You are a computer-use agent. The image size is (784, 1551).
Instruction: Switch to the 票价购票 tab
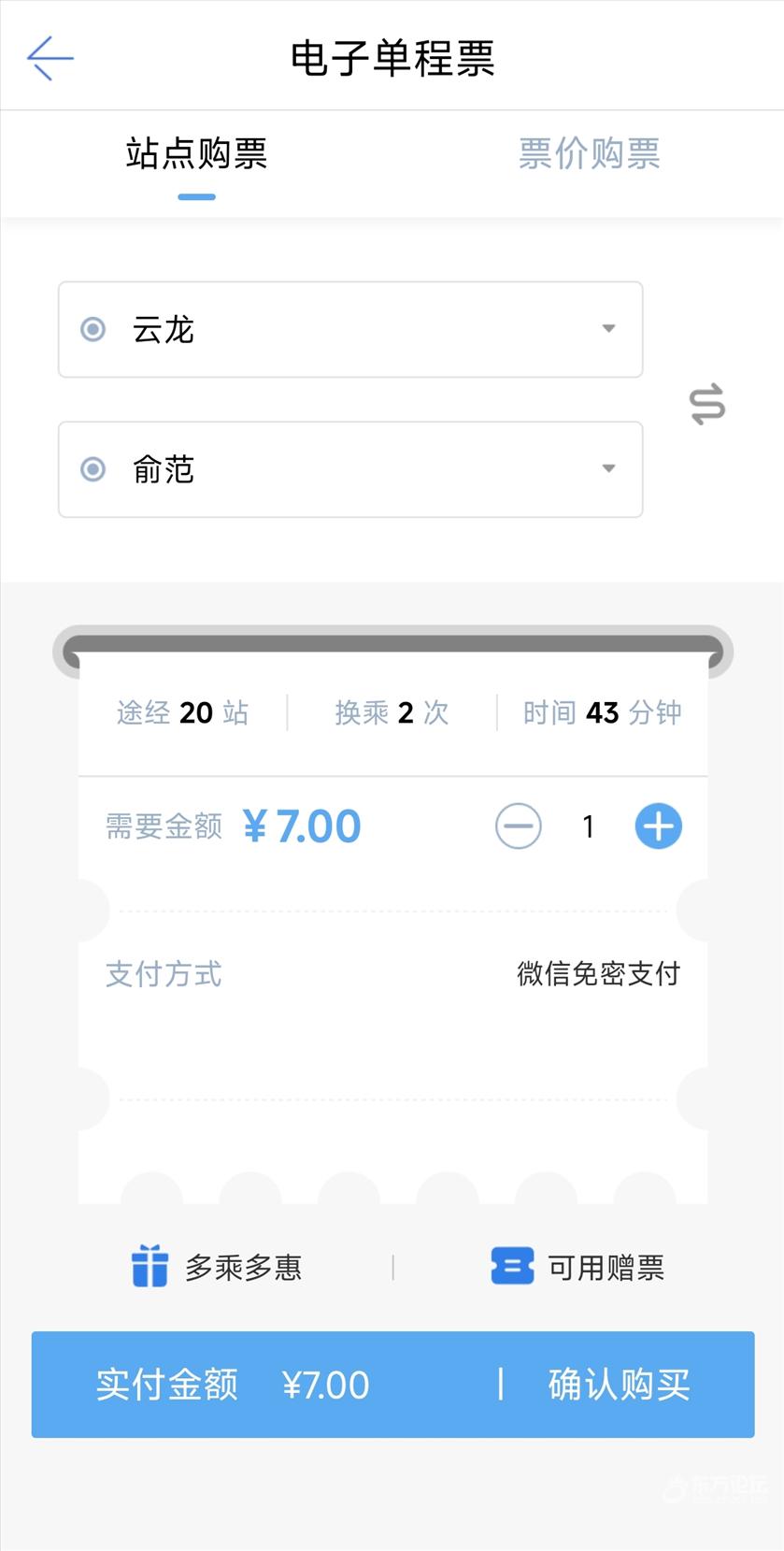[x=589, y=154]
